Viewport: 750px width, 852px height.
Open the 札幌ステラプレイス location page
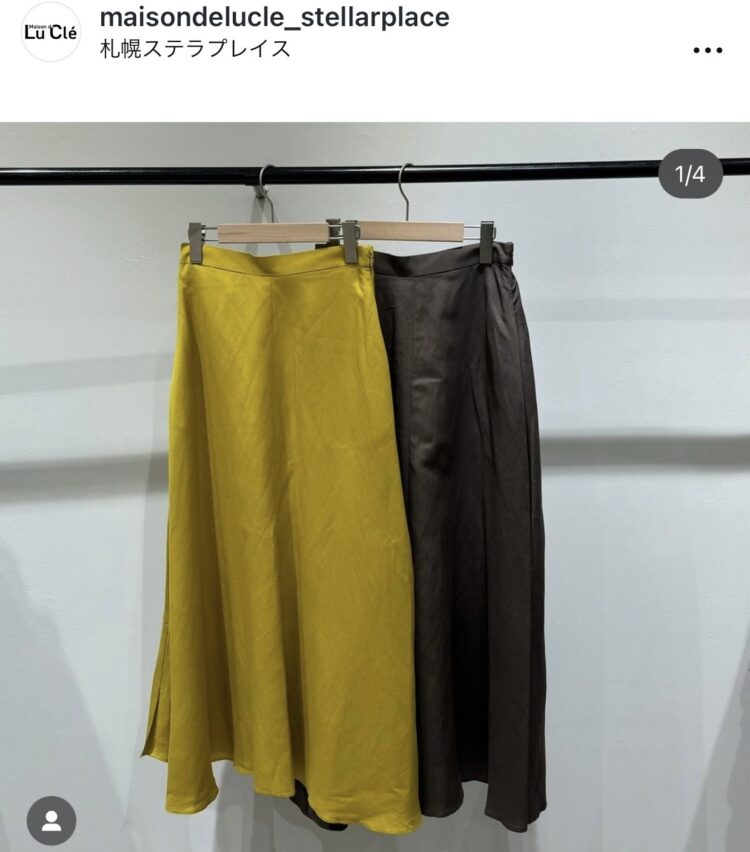coord(196,48)
